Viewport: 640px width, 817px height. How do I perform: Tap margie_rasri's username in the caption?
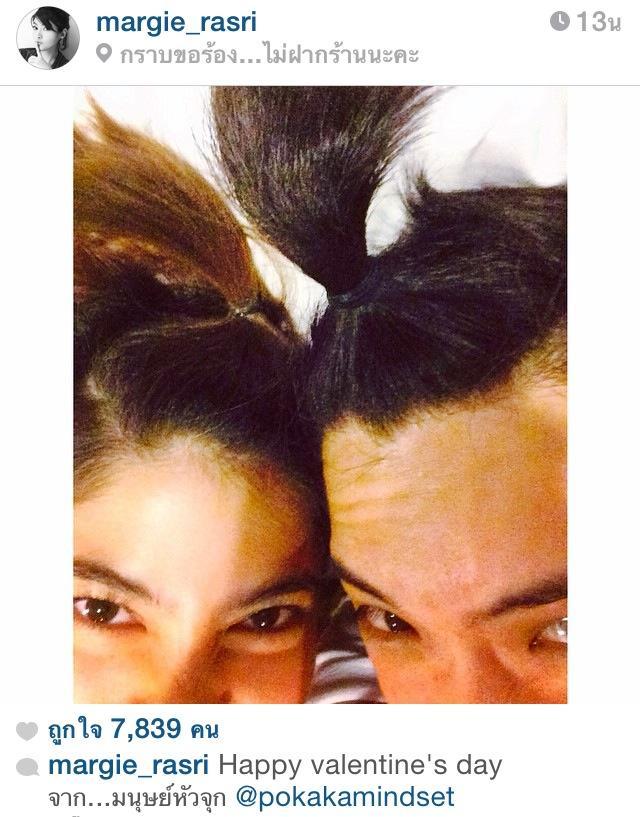pos(129,766)
